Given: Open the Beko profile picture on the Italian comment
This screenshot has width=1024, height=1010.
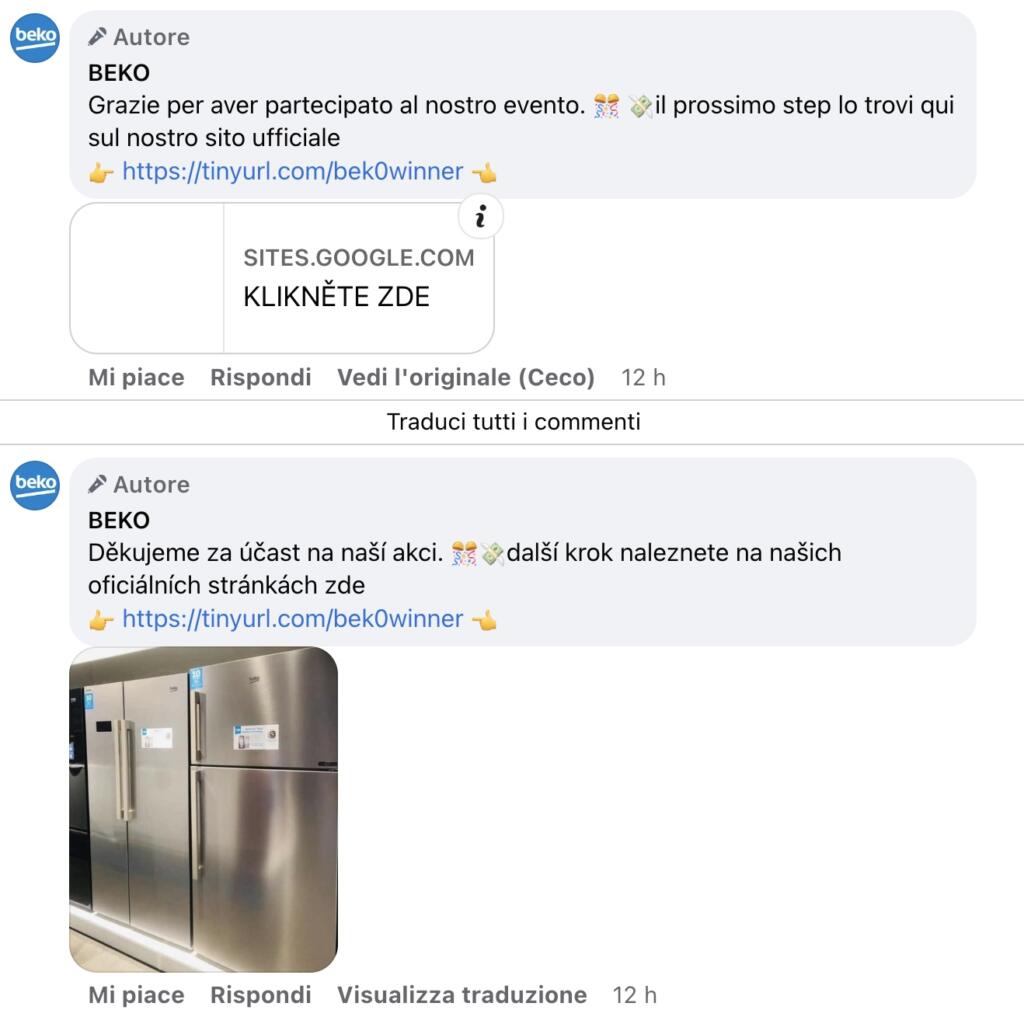Looking at the screenshot, I should click(35, 38).
